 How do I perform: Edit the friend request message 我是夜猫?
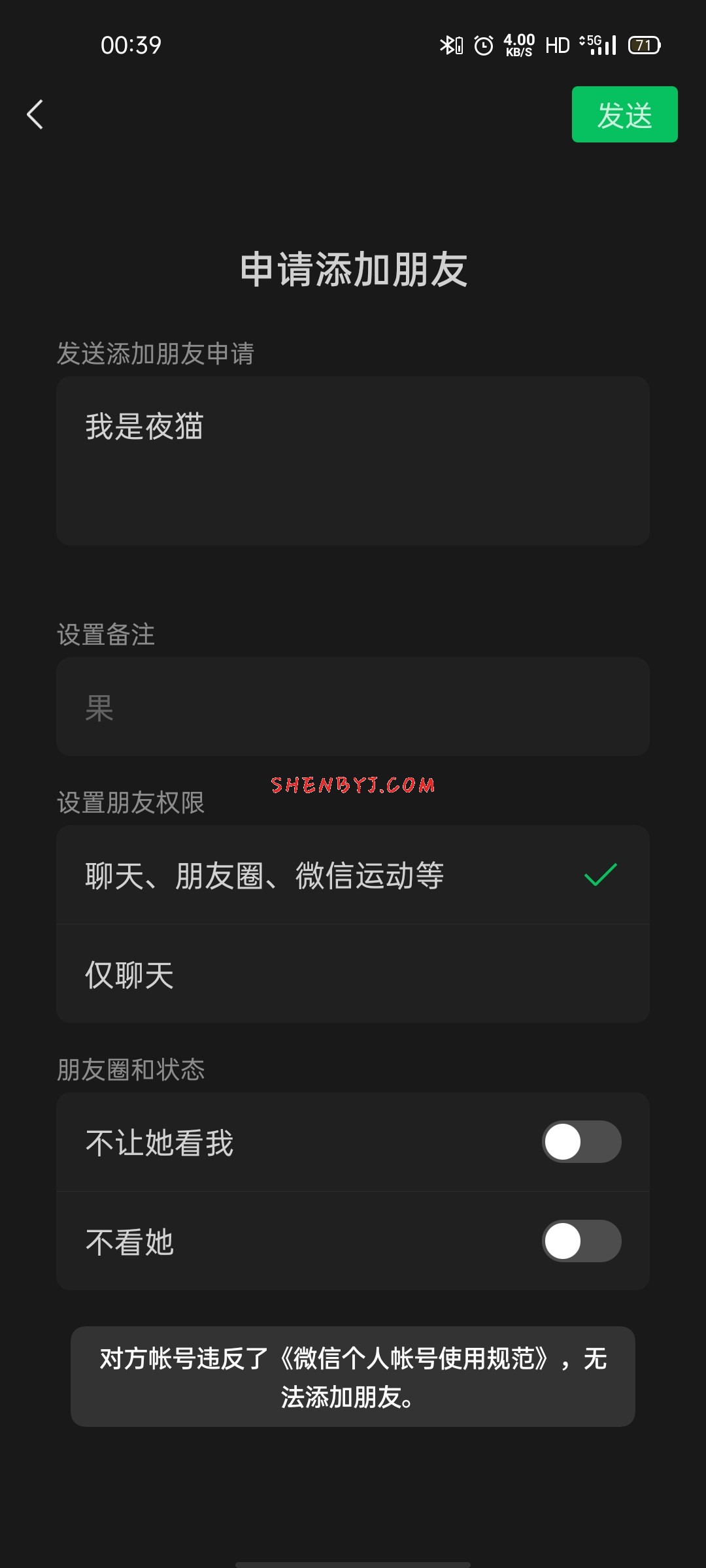[353, 460]
